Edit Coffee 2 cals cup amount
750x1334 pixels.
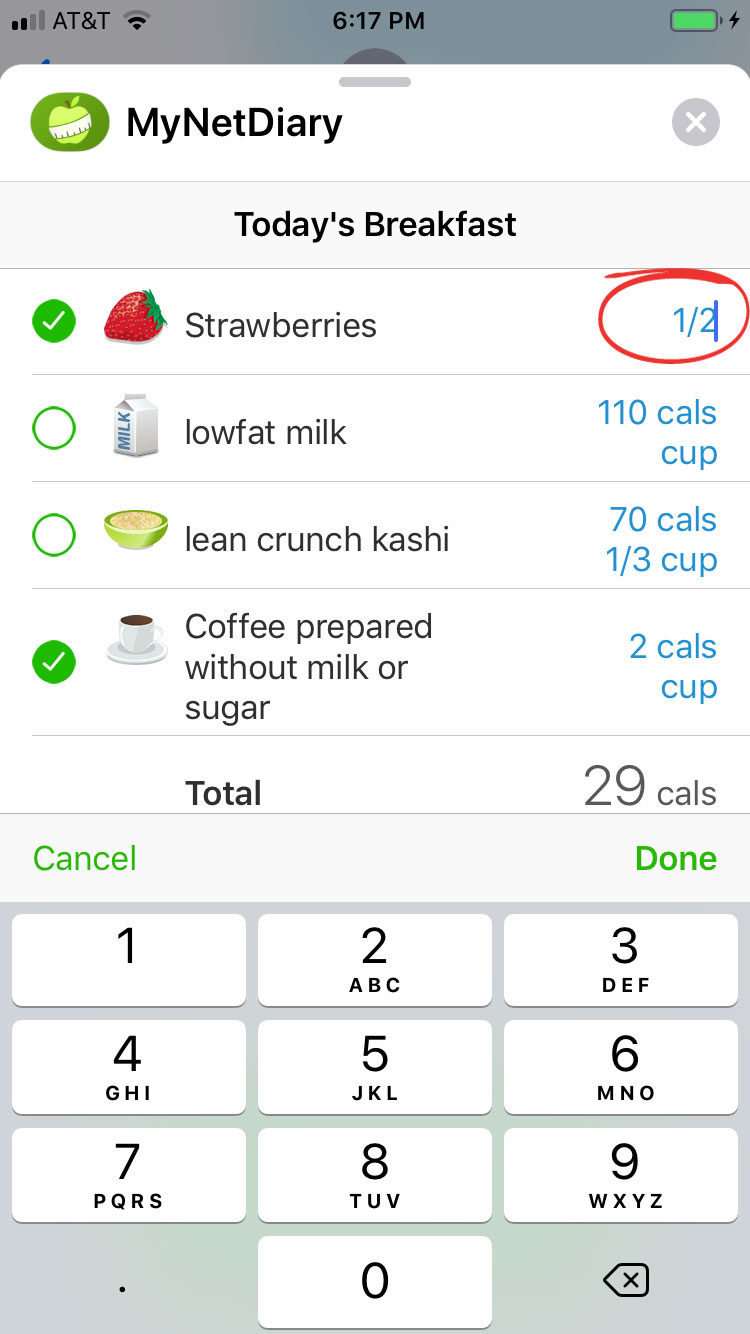(x=672, y=666)
